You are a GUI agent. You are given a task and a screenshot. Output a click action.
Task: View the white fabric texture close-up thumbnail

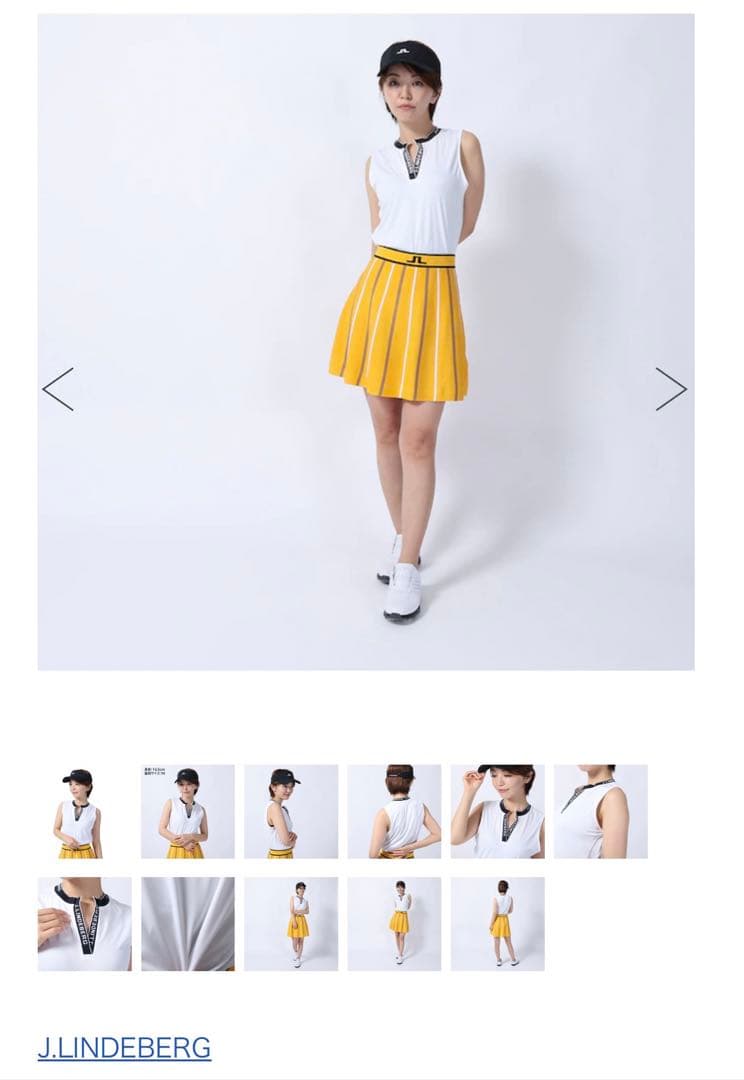coord(187,924)
